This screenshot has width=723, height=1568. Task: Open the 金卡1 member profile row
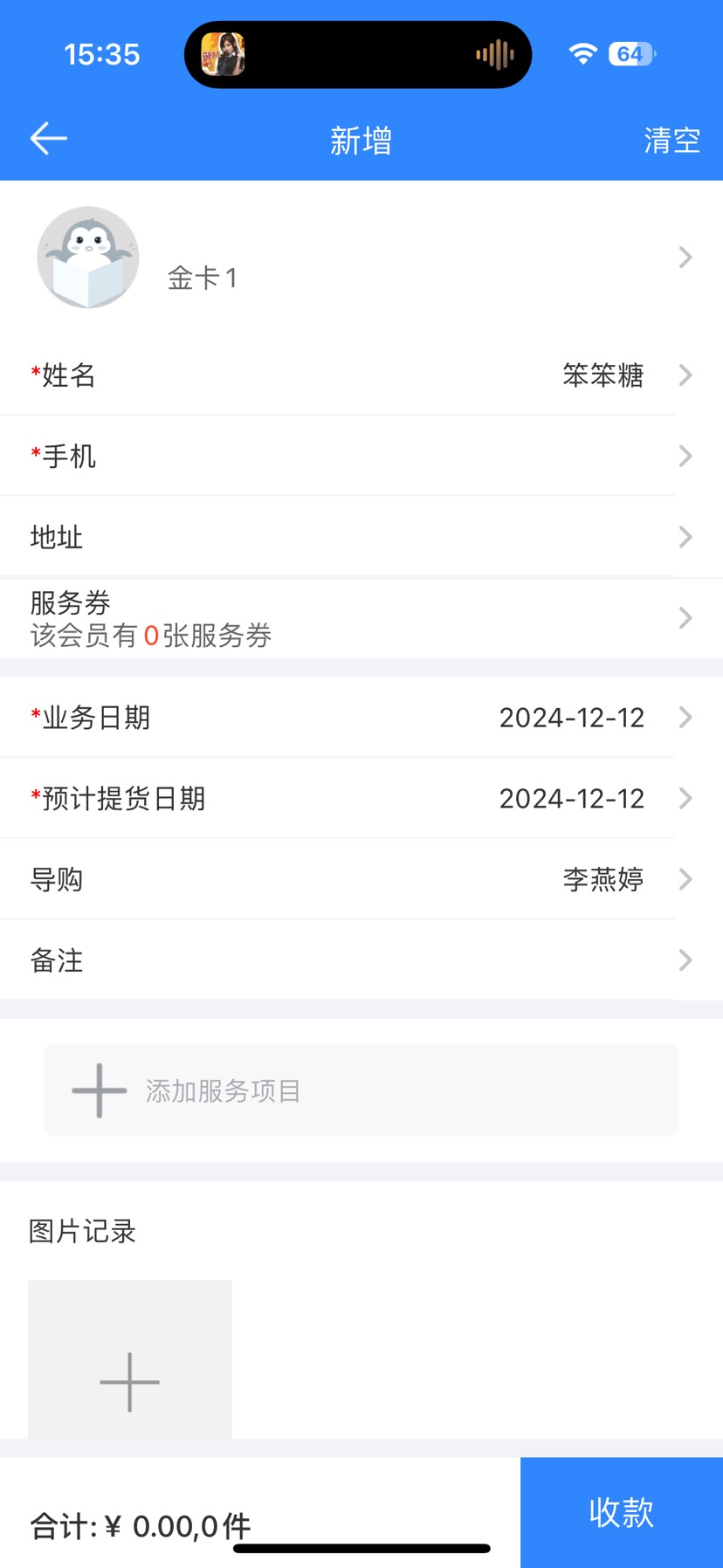pos(361,258)
